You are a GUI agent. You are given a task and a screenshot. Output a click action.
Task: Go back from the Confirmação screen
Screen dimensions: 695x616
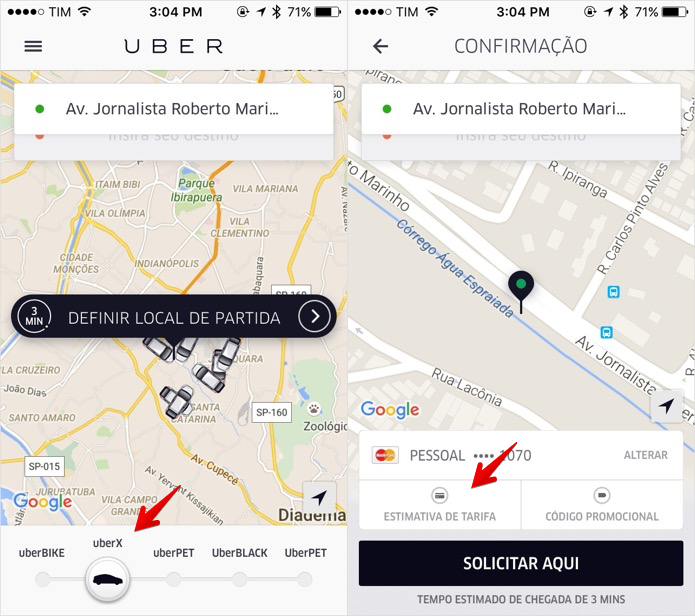click(x=380, y=46)
